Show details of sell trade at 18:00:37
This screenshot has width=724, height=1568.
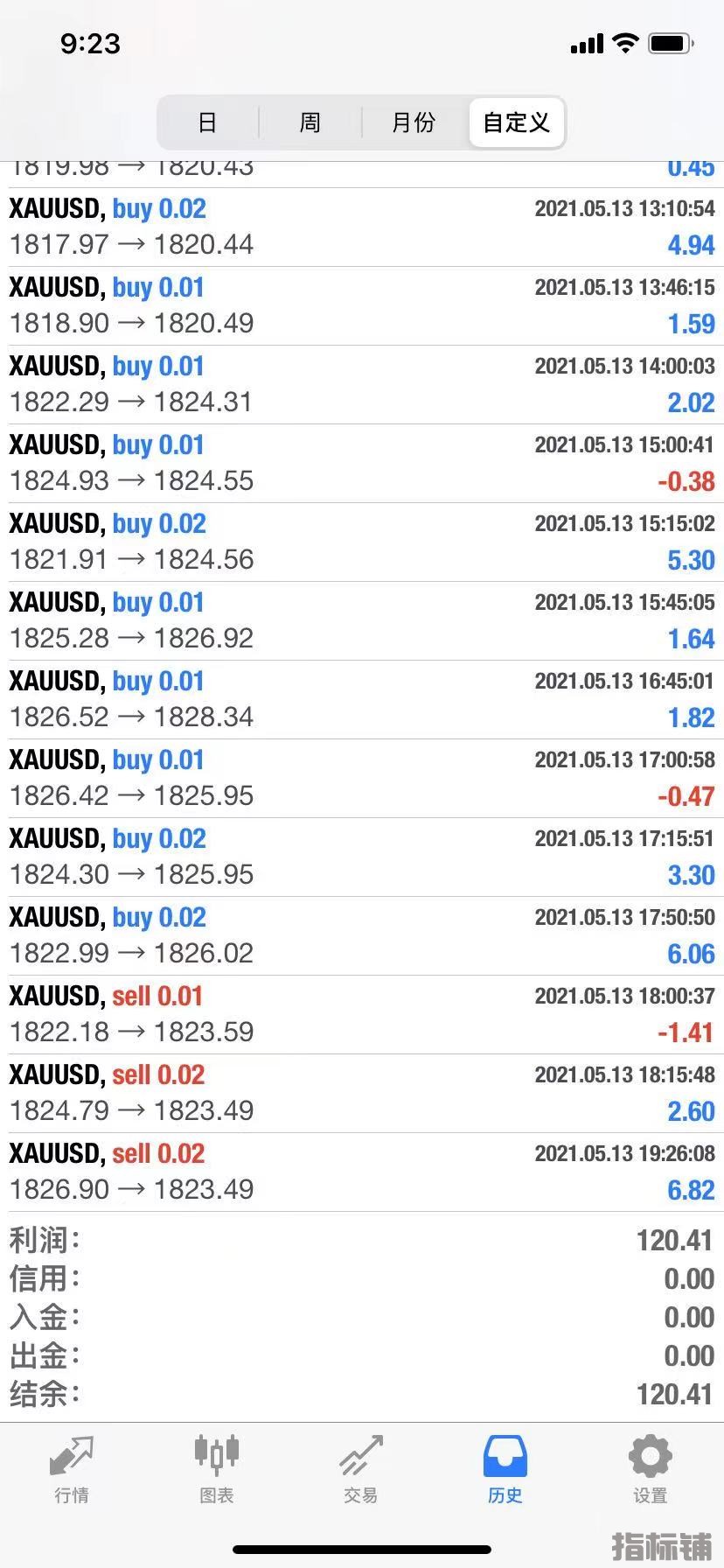coord(362,1015)
